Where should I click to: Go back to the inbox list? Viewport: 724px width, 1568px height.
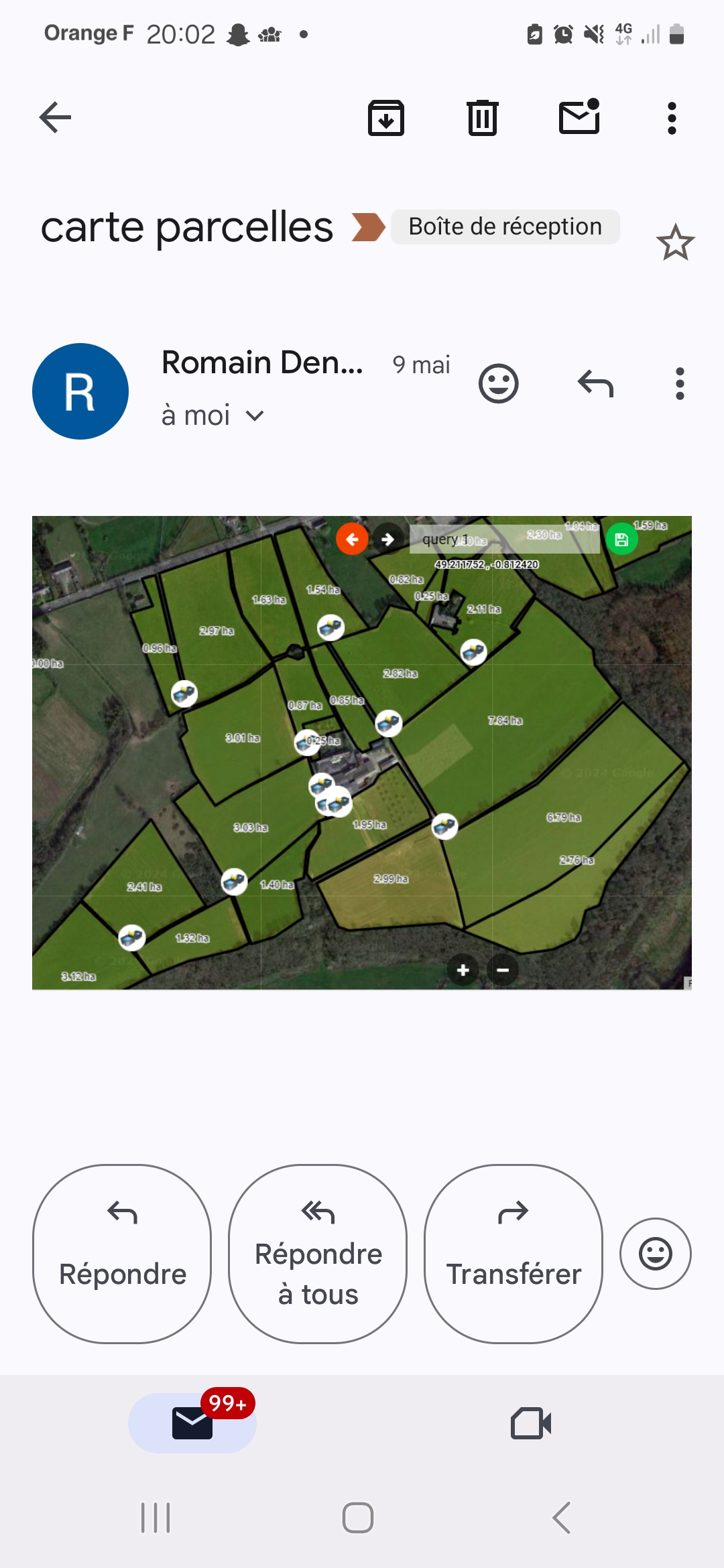click(55, 118)
